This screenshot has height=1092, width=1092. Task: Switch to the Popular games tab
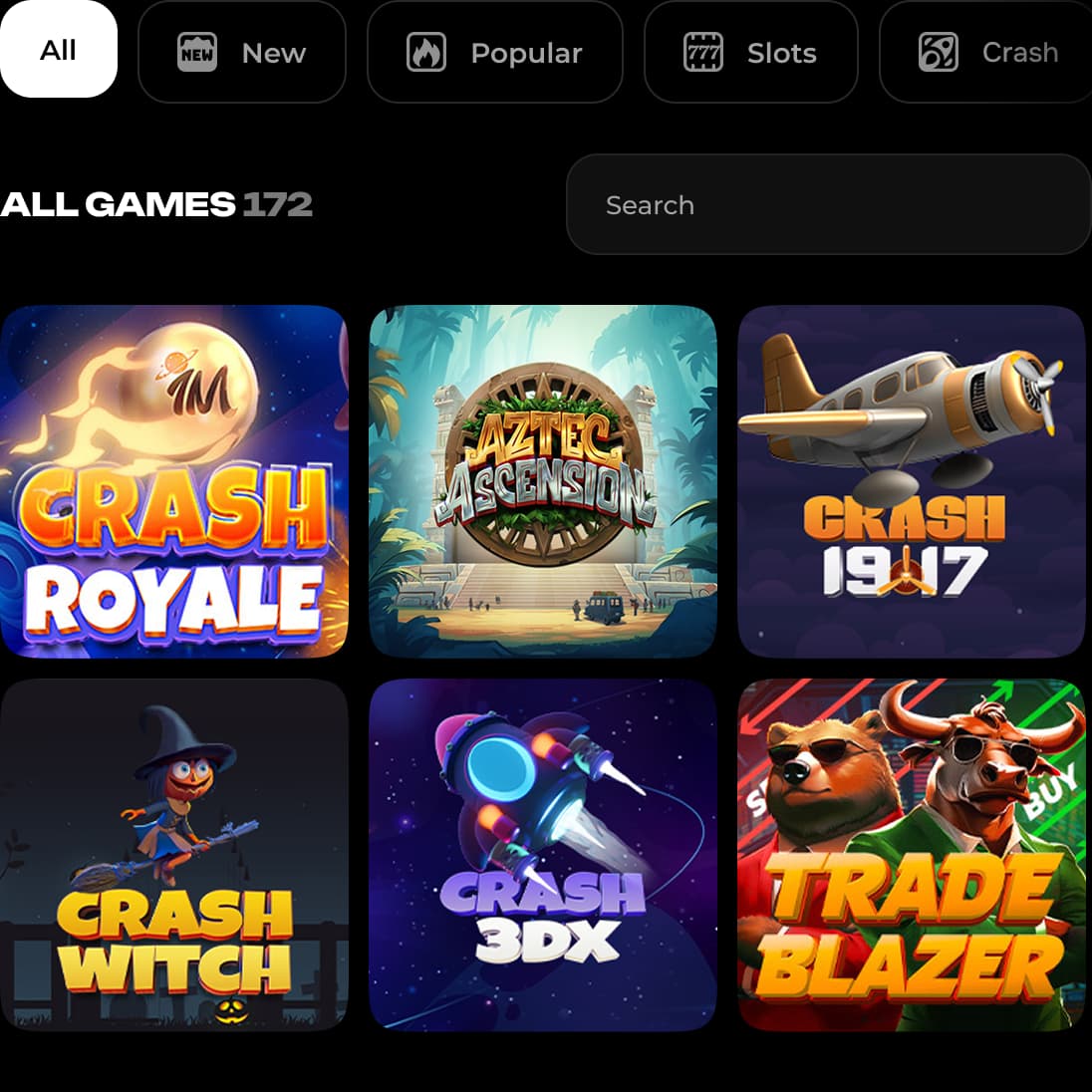(x=495, y=52)
